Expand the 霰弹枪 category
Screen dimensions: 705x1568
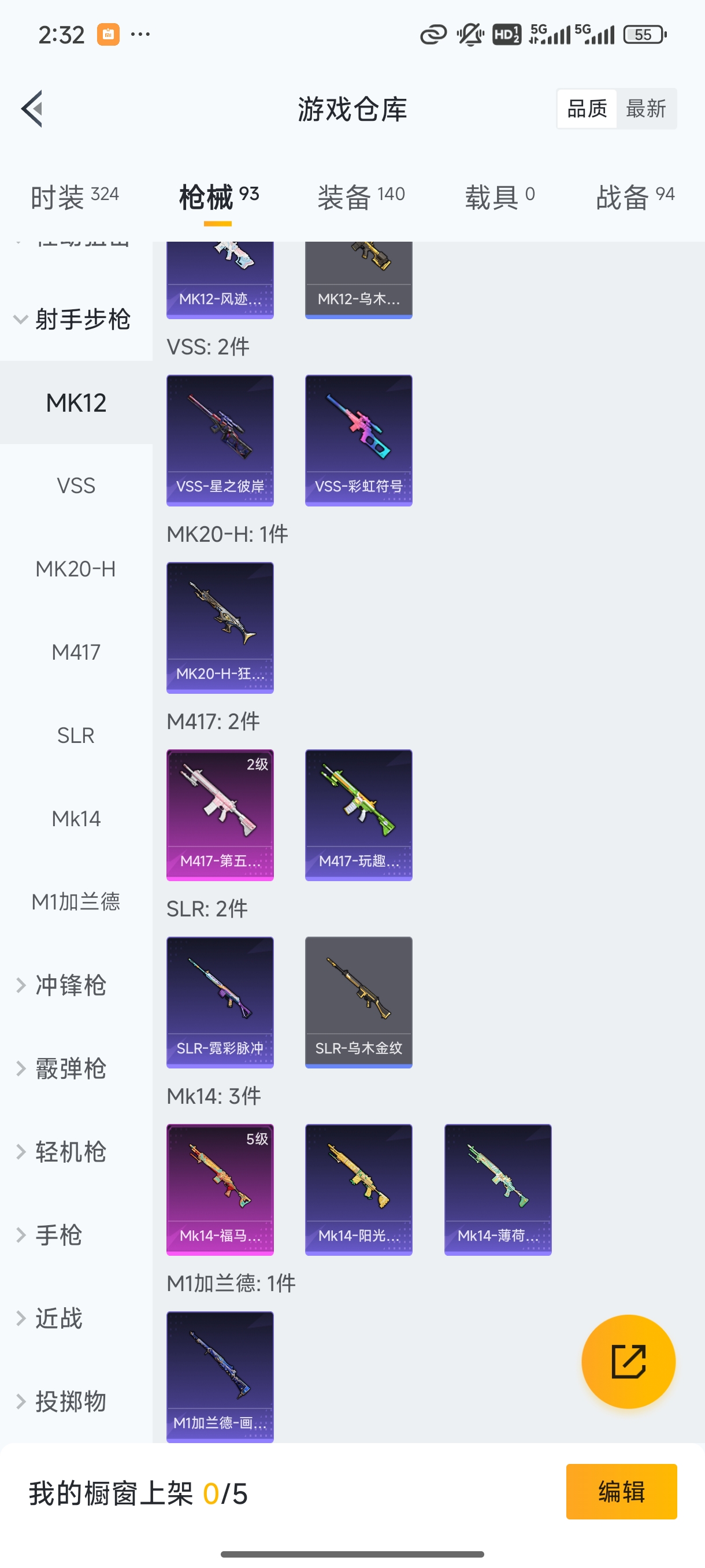point(70,1068)
